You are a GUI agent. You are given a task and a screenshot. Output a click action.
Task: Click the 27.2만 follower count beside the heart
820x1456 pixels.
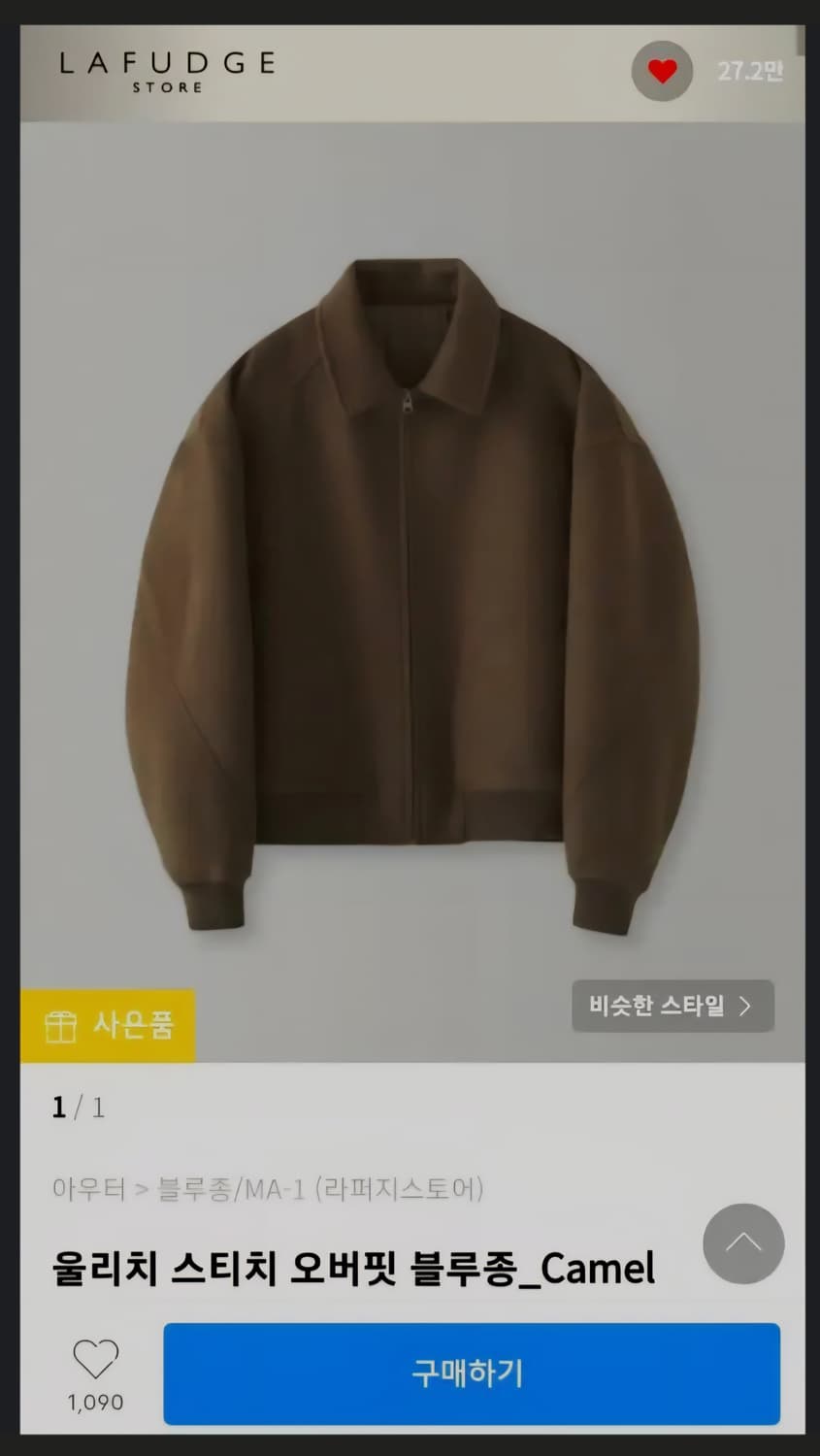[x=751, y=71]
